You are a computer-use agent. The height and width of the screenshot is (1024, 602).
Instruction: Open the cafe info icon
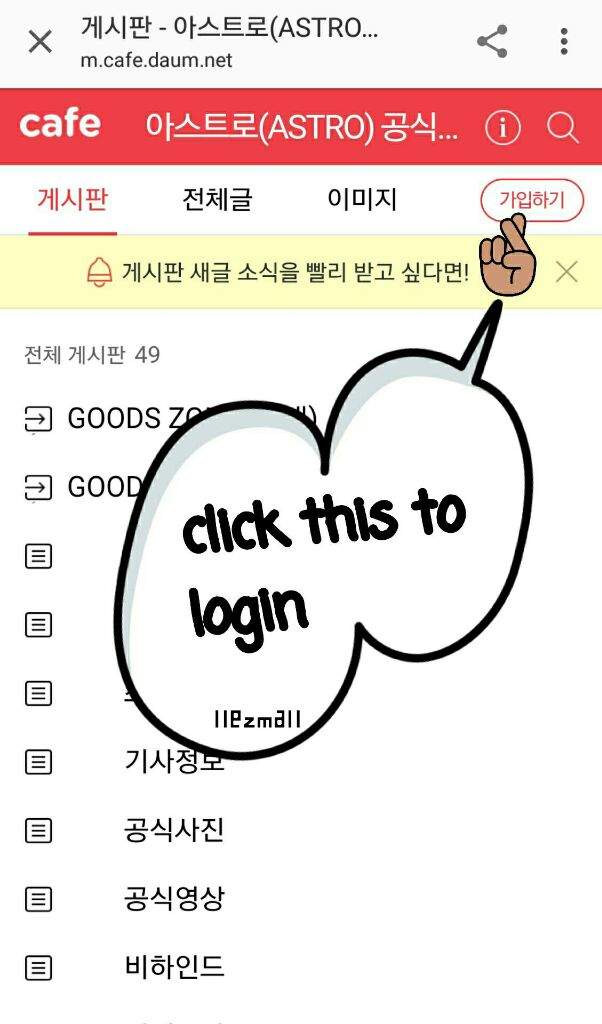pos(503,127)
